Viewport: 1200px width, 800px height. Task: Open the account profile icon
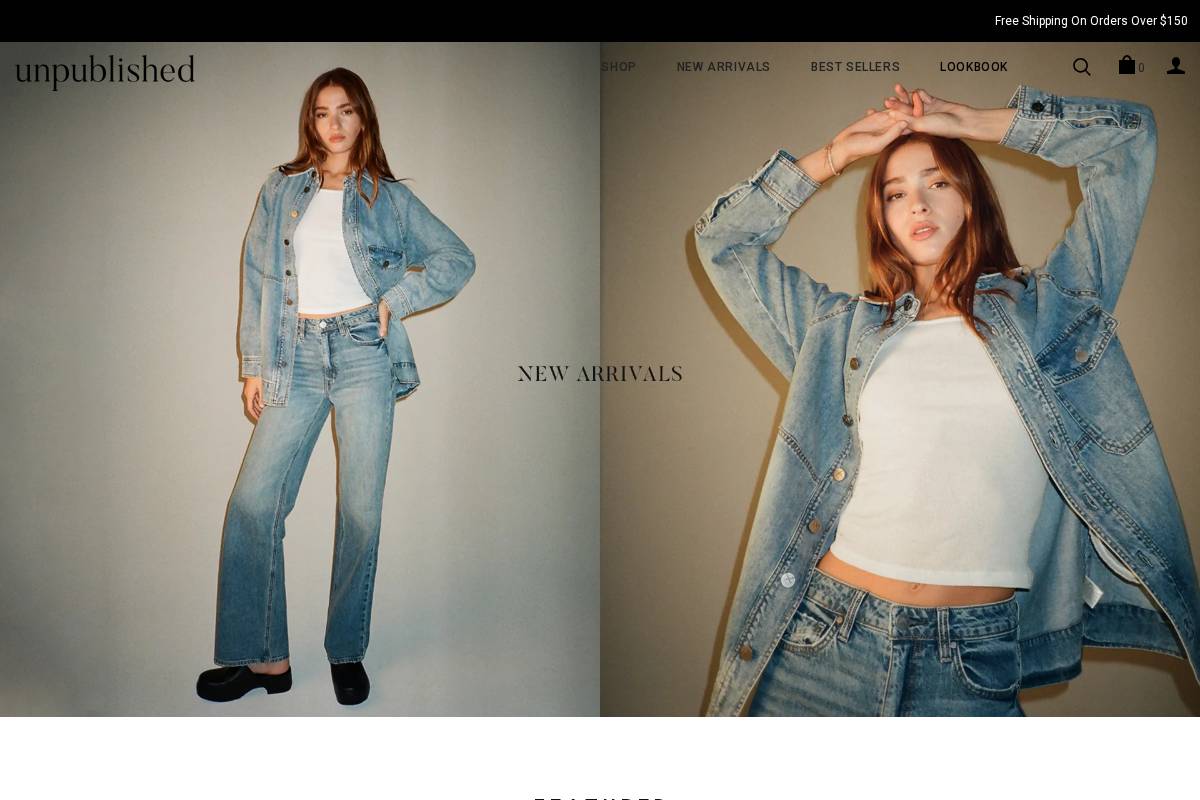tap(1176, 66)
